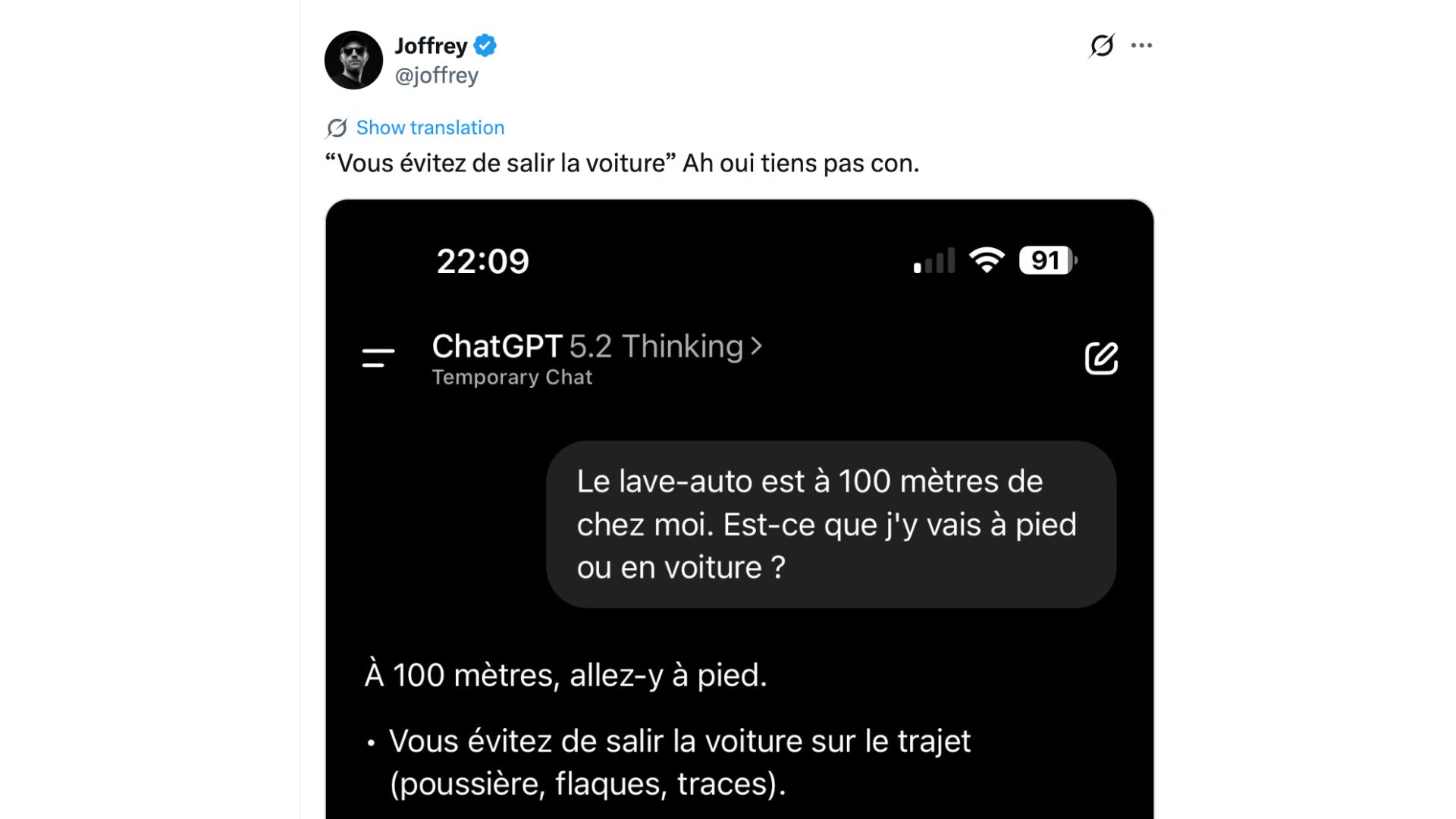1456x819 pixels.
Task: Open the @joffrey username handle
Action: tap(436, 76)
